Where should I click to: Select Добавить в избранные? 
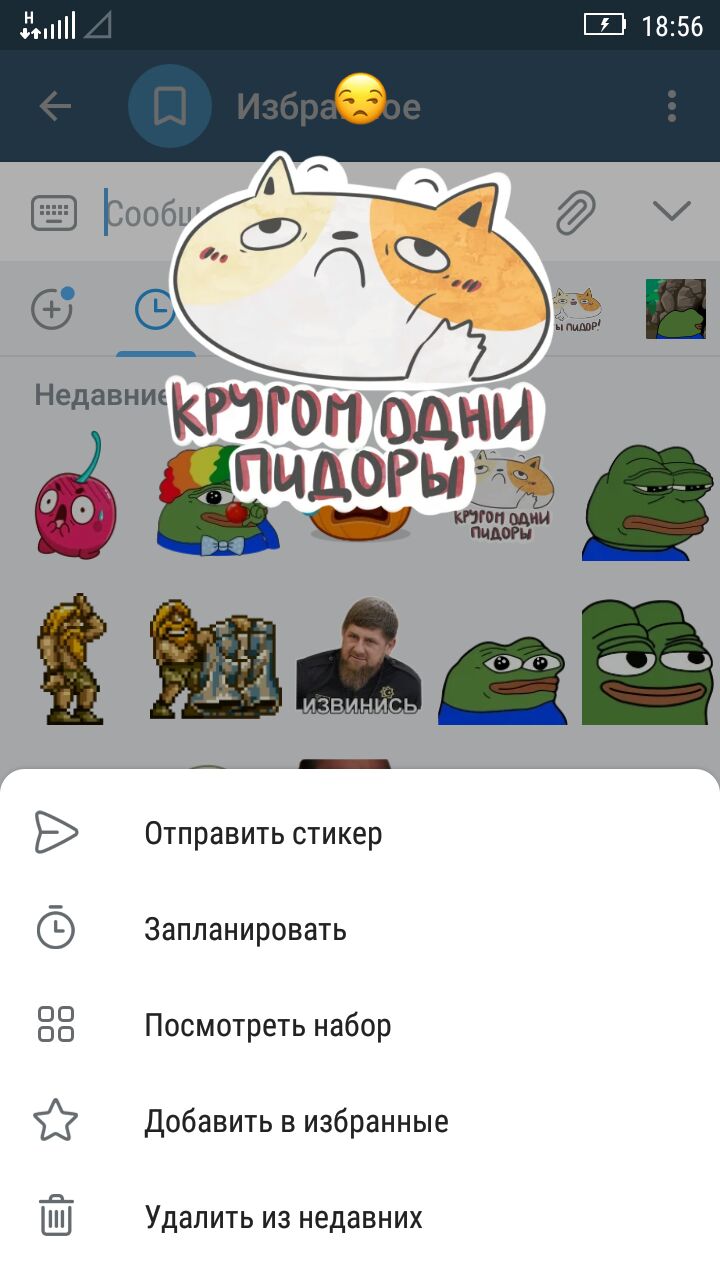(x=296, y=1121)
